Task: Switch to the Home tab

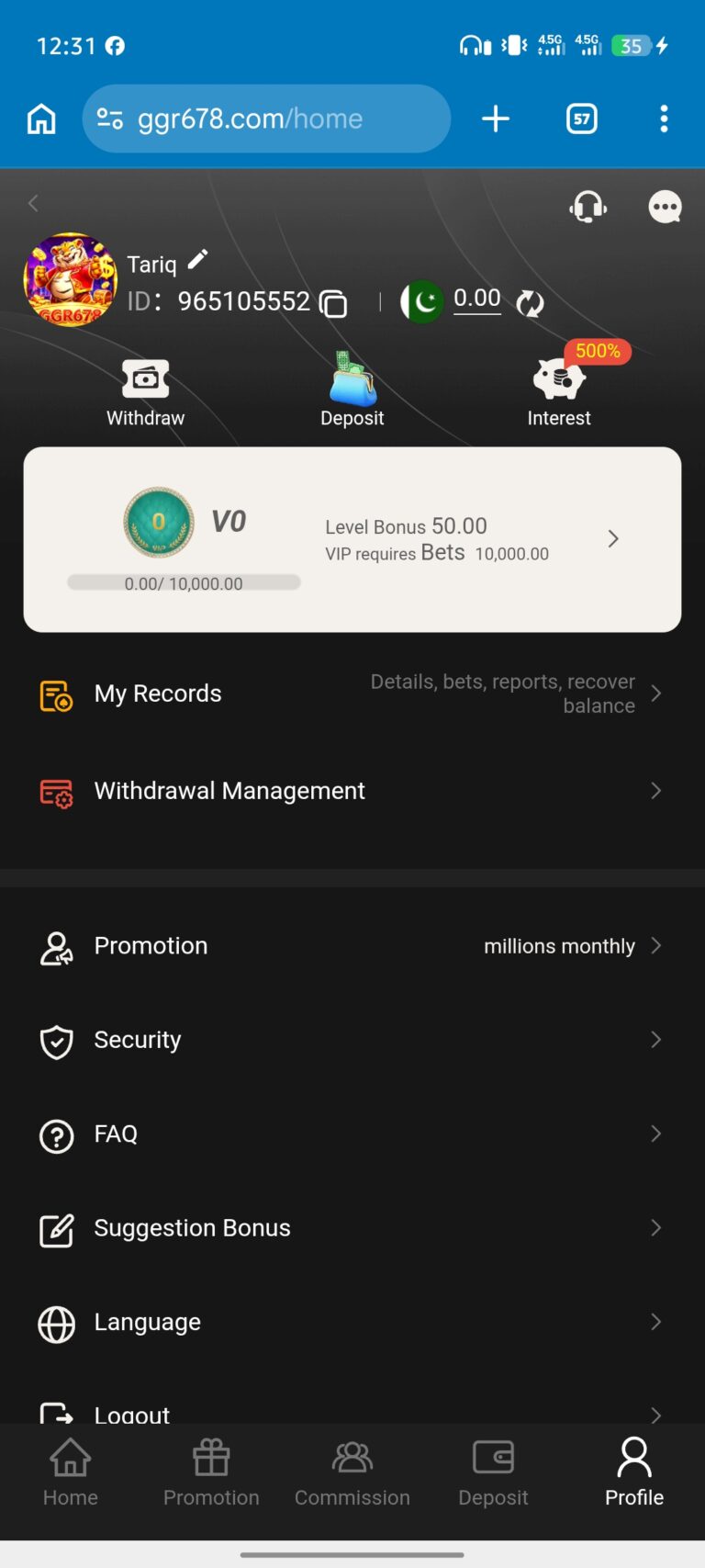Action: (x=71, y=1472)
